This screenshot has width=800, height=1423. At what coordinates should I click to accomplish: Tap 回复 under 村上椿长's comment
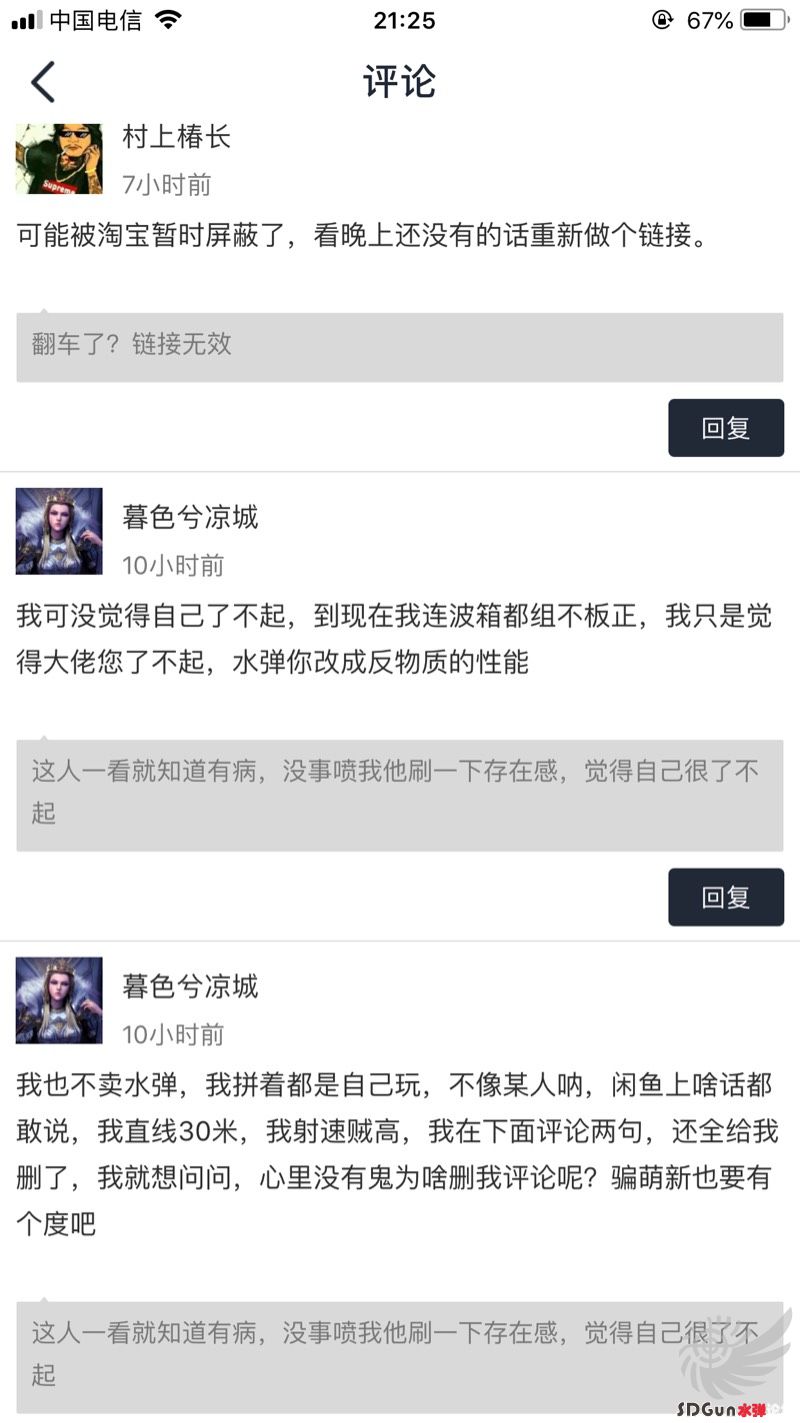(x=725, y=428)
